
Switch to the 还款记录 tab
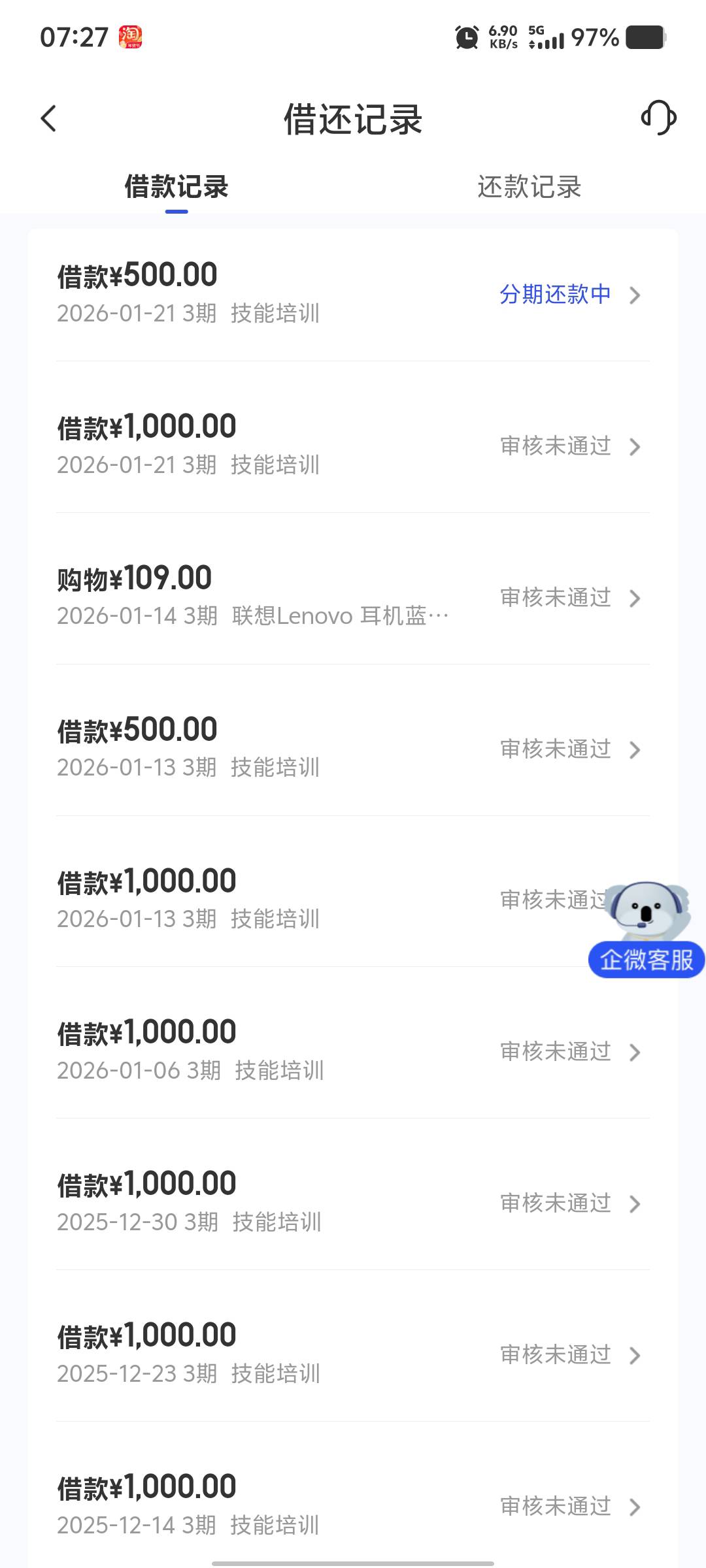pos(529,187)
